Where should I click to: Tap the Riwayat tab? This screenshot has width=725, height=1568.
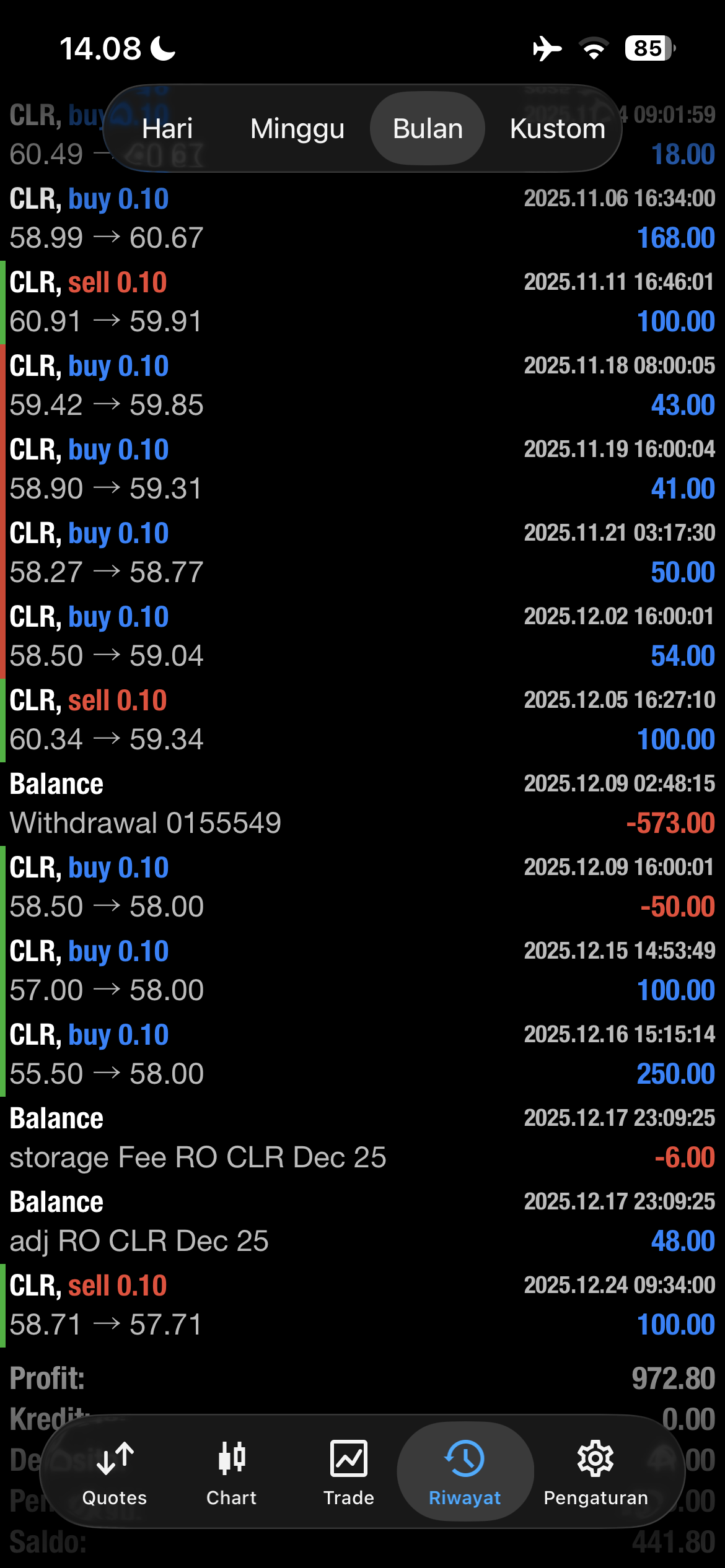click(x=465, y=1473)
